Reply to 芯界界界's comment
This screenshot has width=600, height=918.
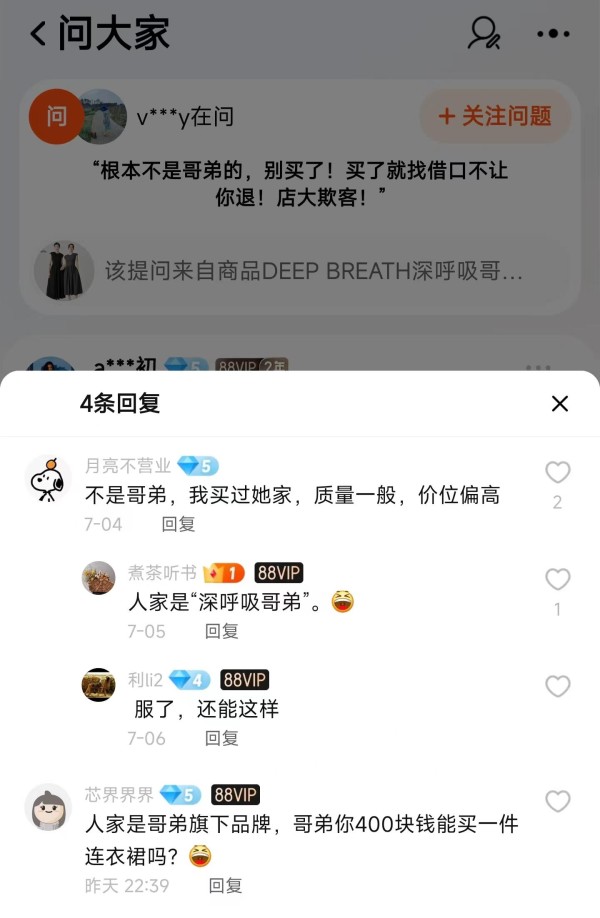point(224,885)
